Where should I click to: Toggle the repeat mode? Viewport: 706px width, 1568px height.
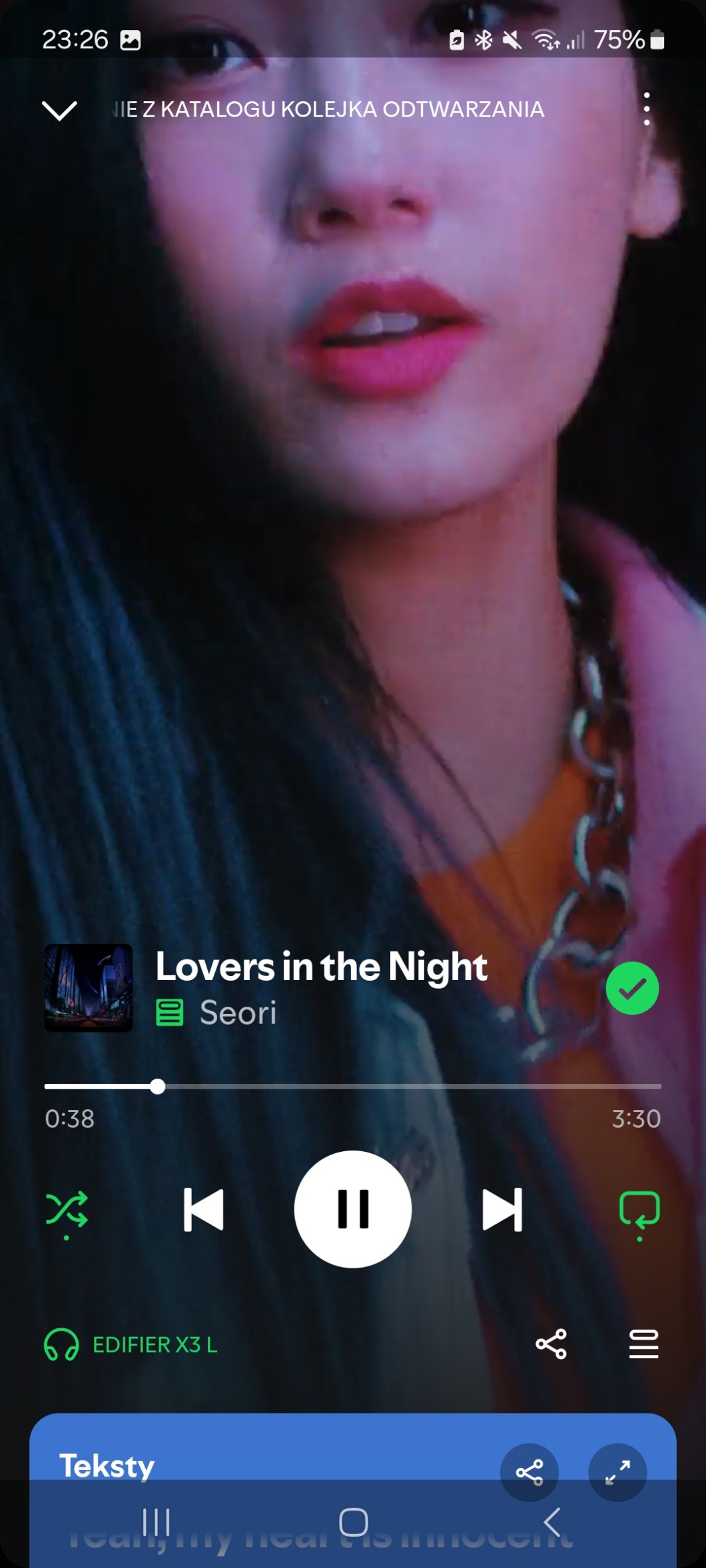tap(639, 1209)
